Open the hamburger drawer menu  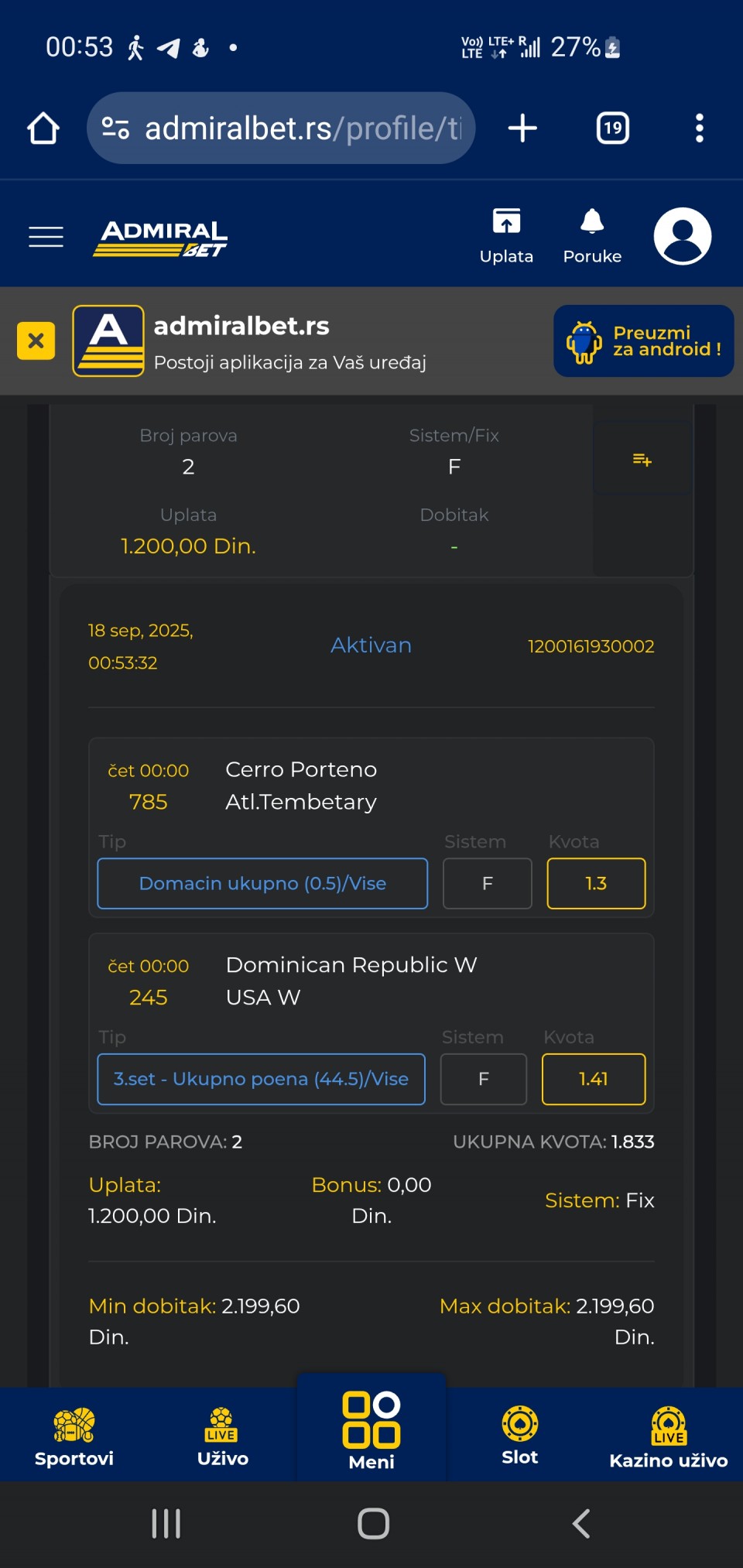46,237
